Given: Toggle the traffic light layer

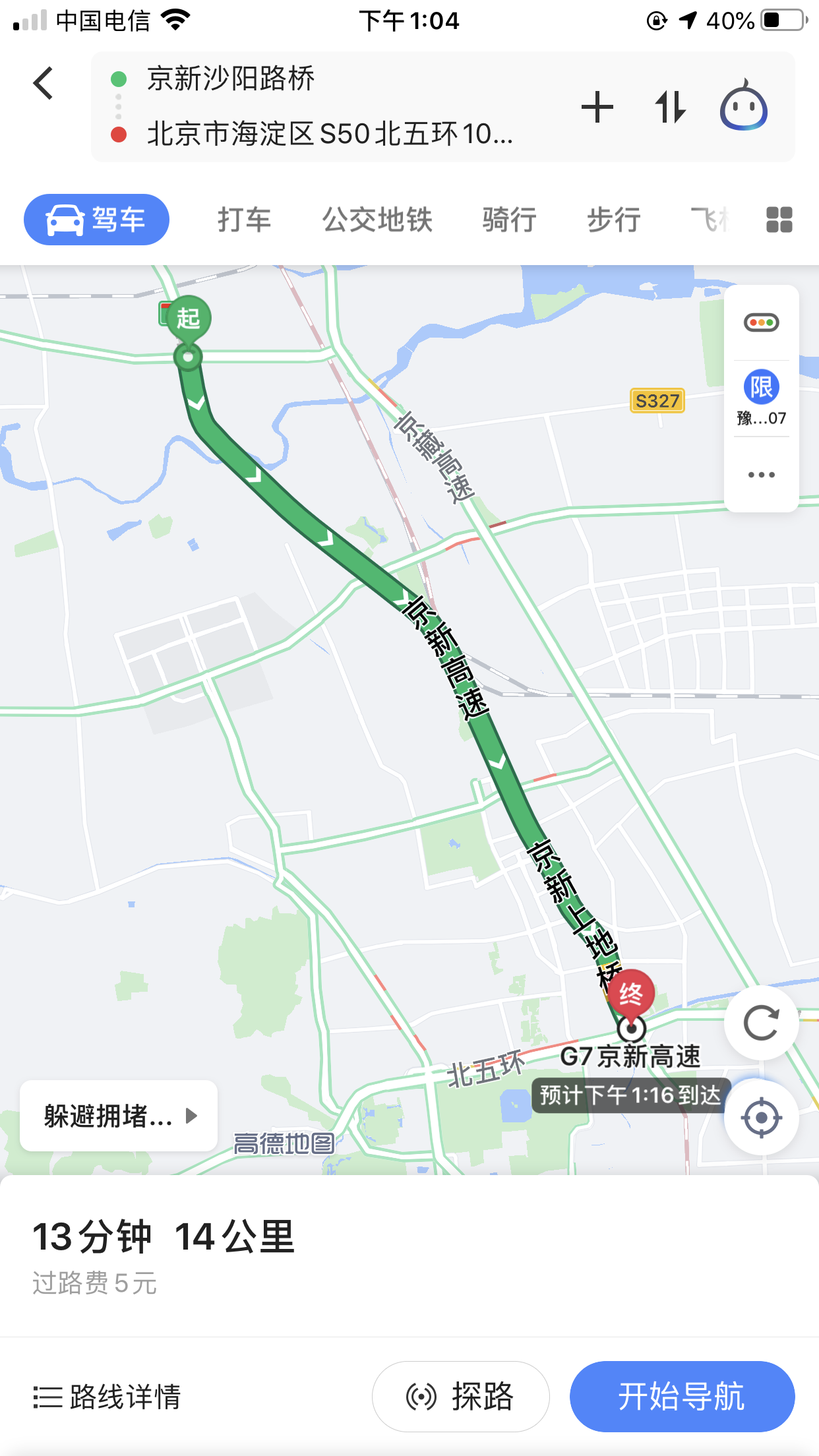Looking at the screenshot, I should (x=762, y=322).
